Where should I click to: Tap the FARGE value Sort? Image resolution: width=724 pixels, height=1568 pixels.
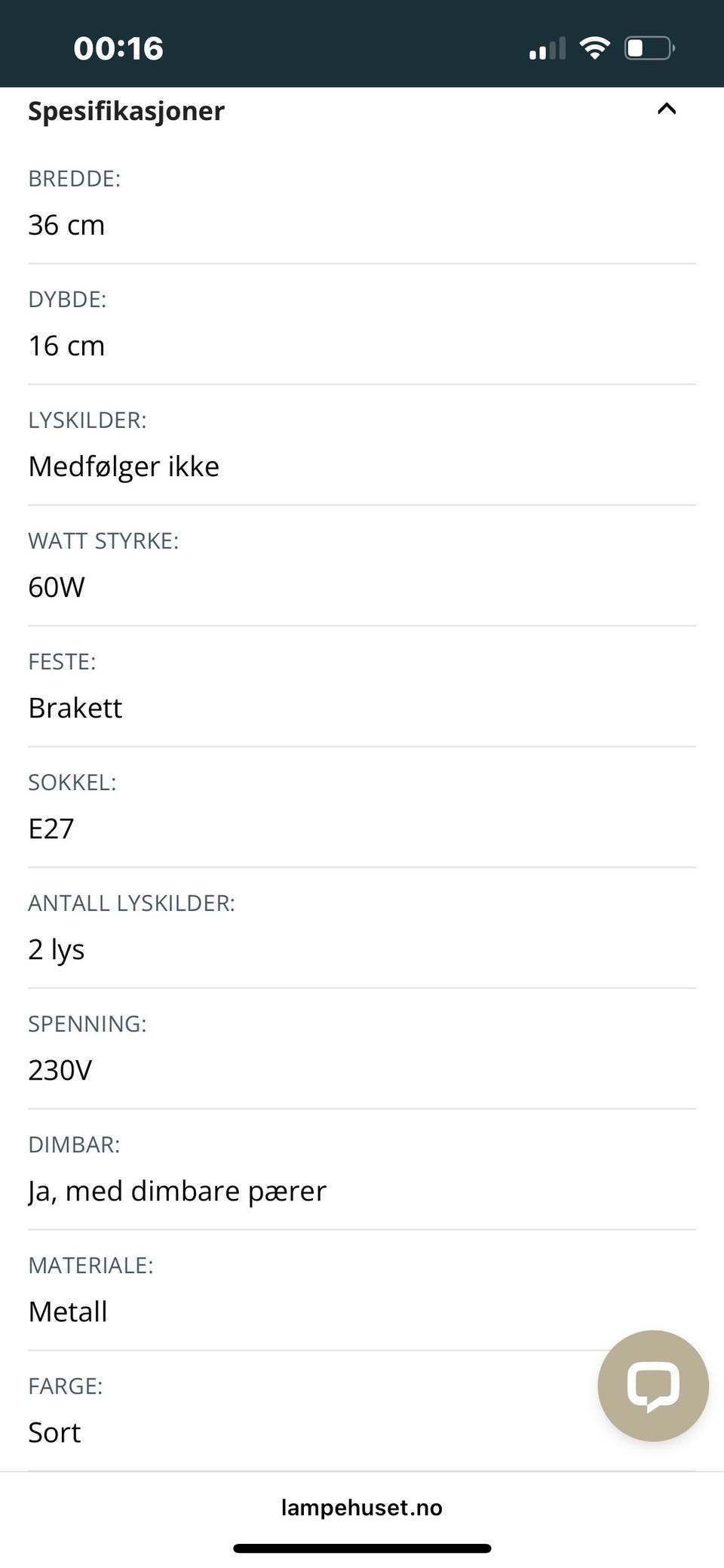[x=54, y=1431]
